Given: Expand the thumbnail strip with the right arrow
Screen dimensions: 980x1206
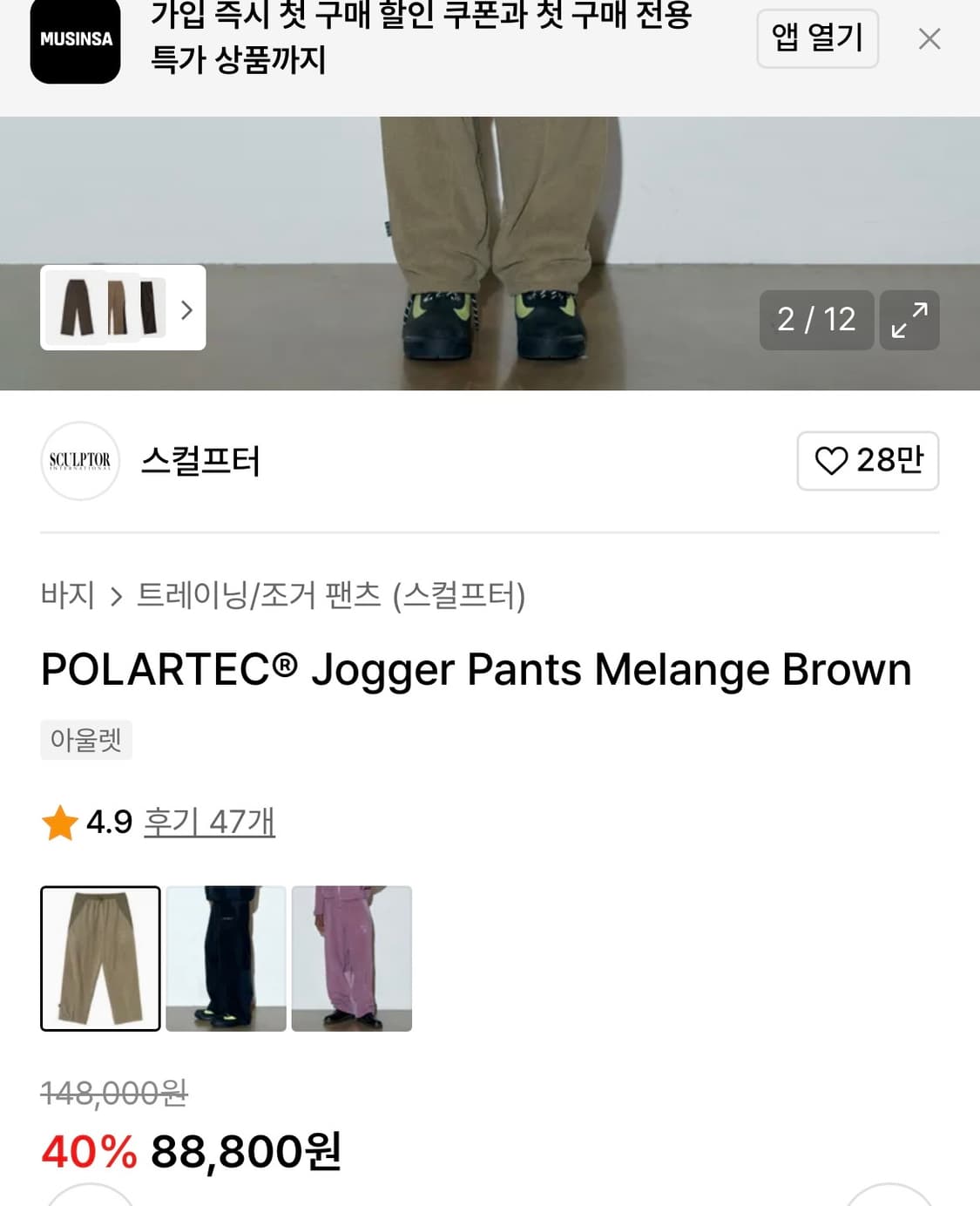Looking at the screenshot, I should pos(186,309).
